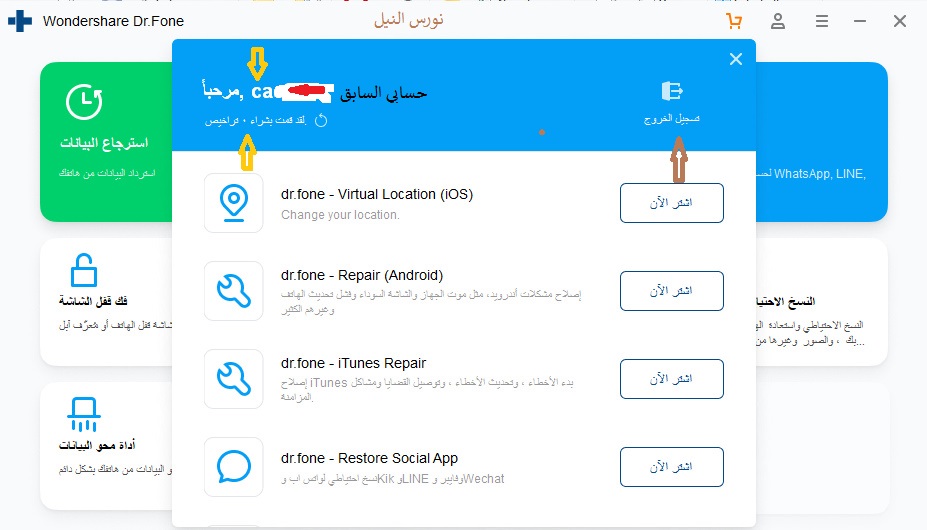Buy dr.fone iTunes Repair
Screen dimensions: 927x530
(671, 379)
